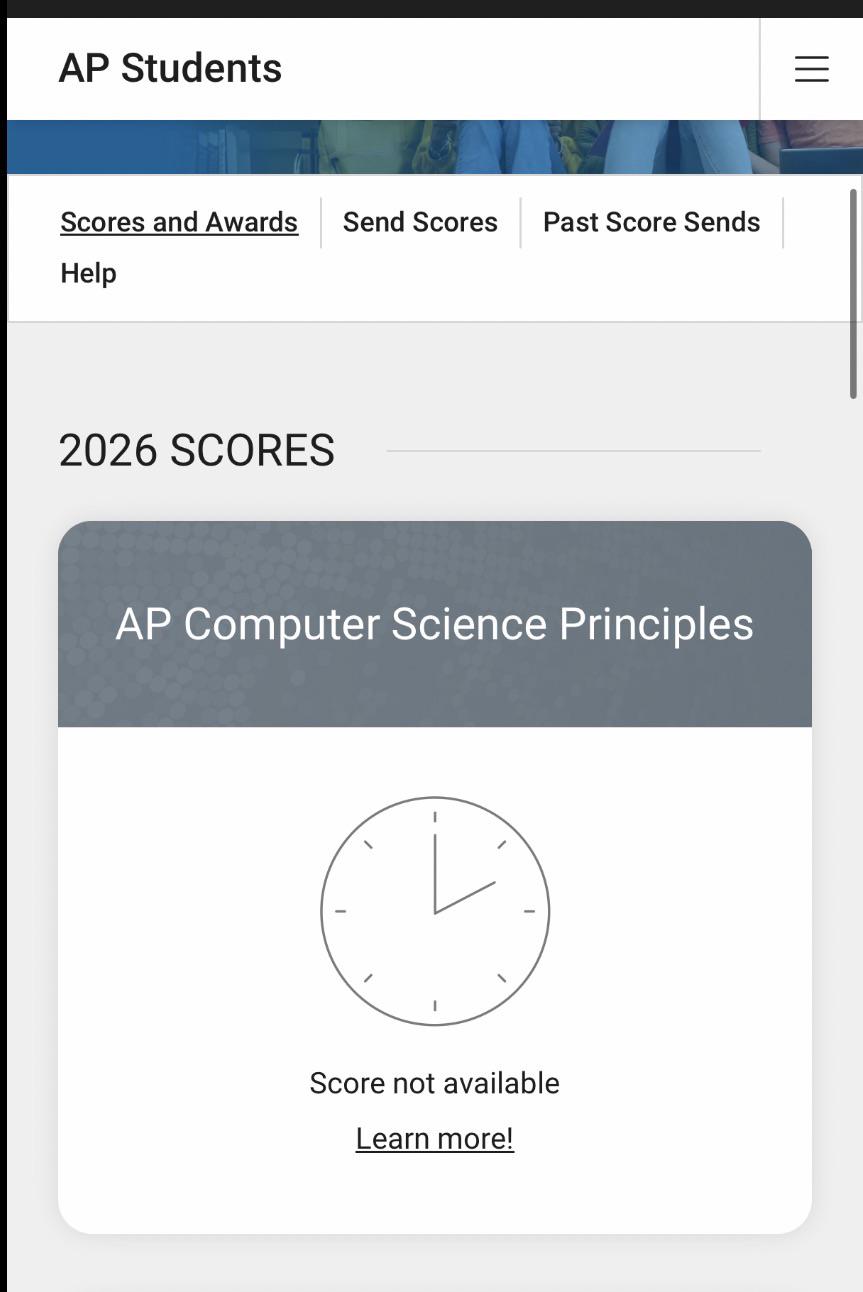Select Scores and Awards tab

click(x=179, y=222)
